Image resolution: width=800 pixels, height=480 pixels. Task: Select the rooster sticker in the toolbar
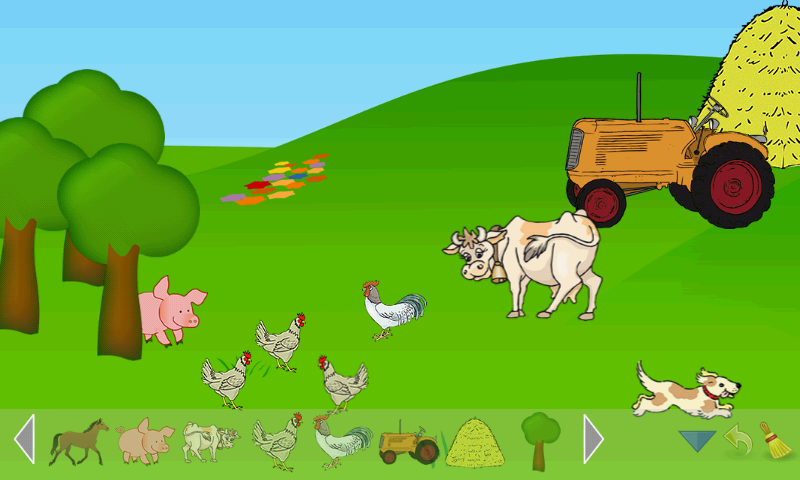point(343,441)
